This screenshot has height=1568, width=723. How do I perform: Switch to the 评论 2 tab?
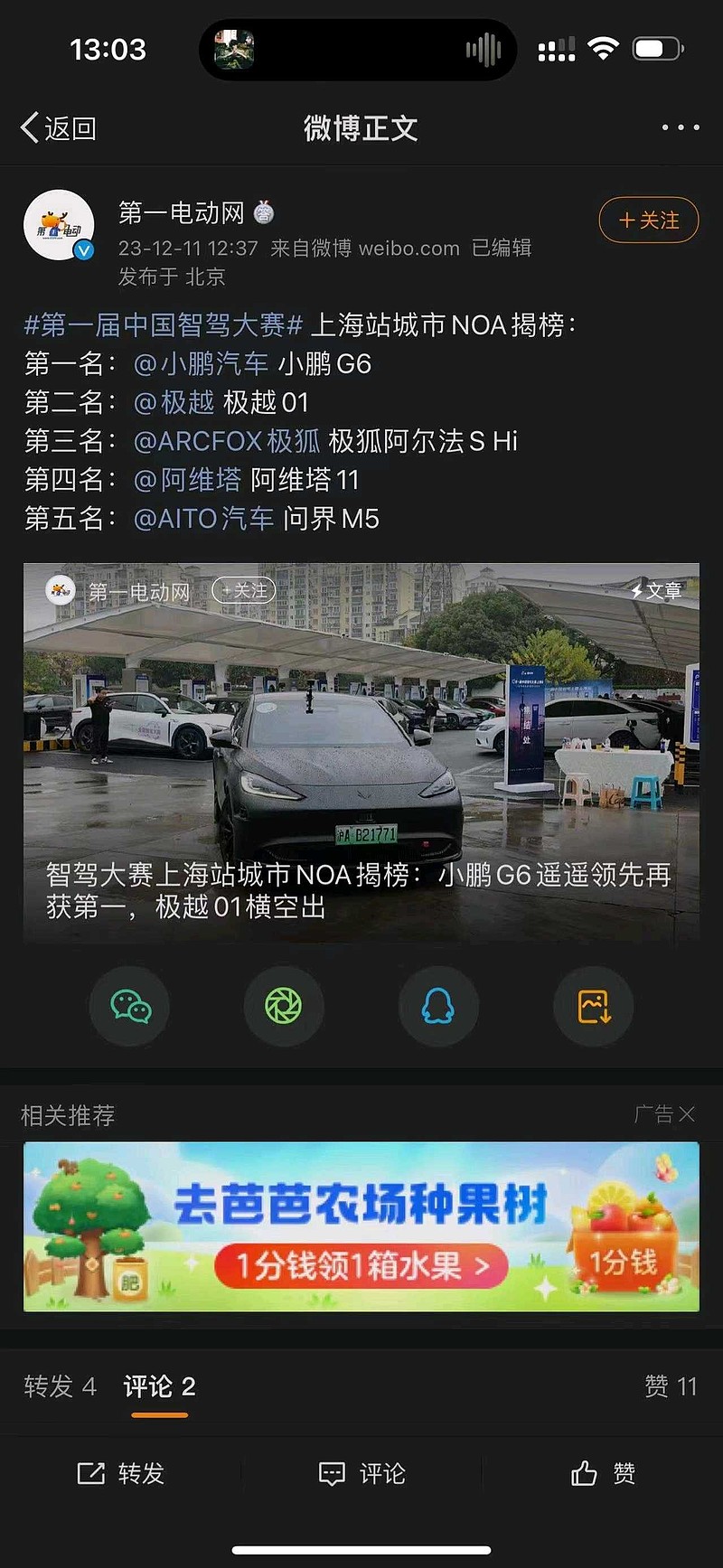pos(159,1387)
